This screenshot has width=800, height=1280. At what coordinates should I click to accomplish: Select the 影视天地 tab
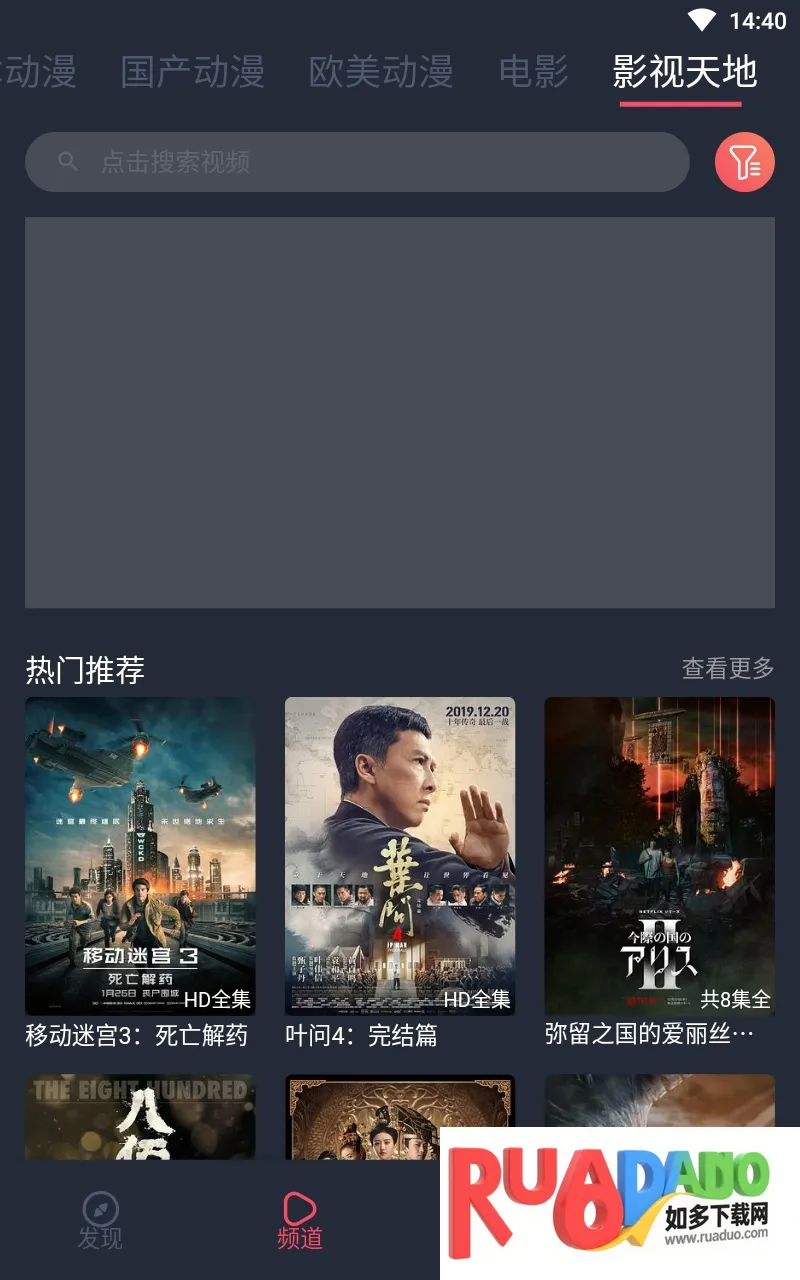point(685,72)
